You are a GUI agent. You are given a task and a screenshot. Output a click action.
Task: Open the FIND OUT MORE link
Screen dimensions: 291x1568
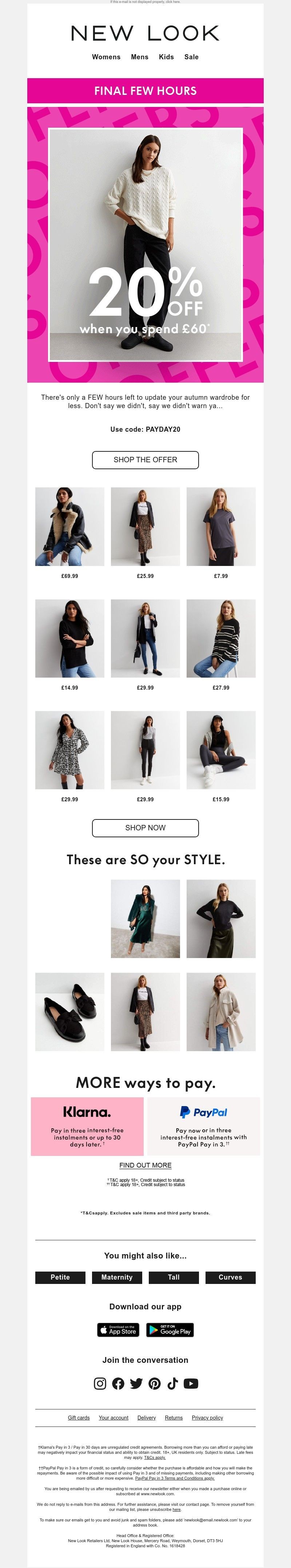coord(145,1165)
